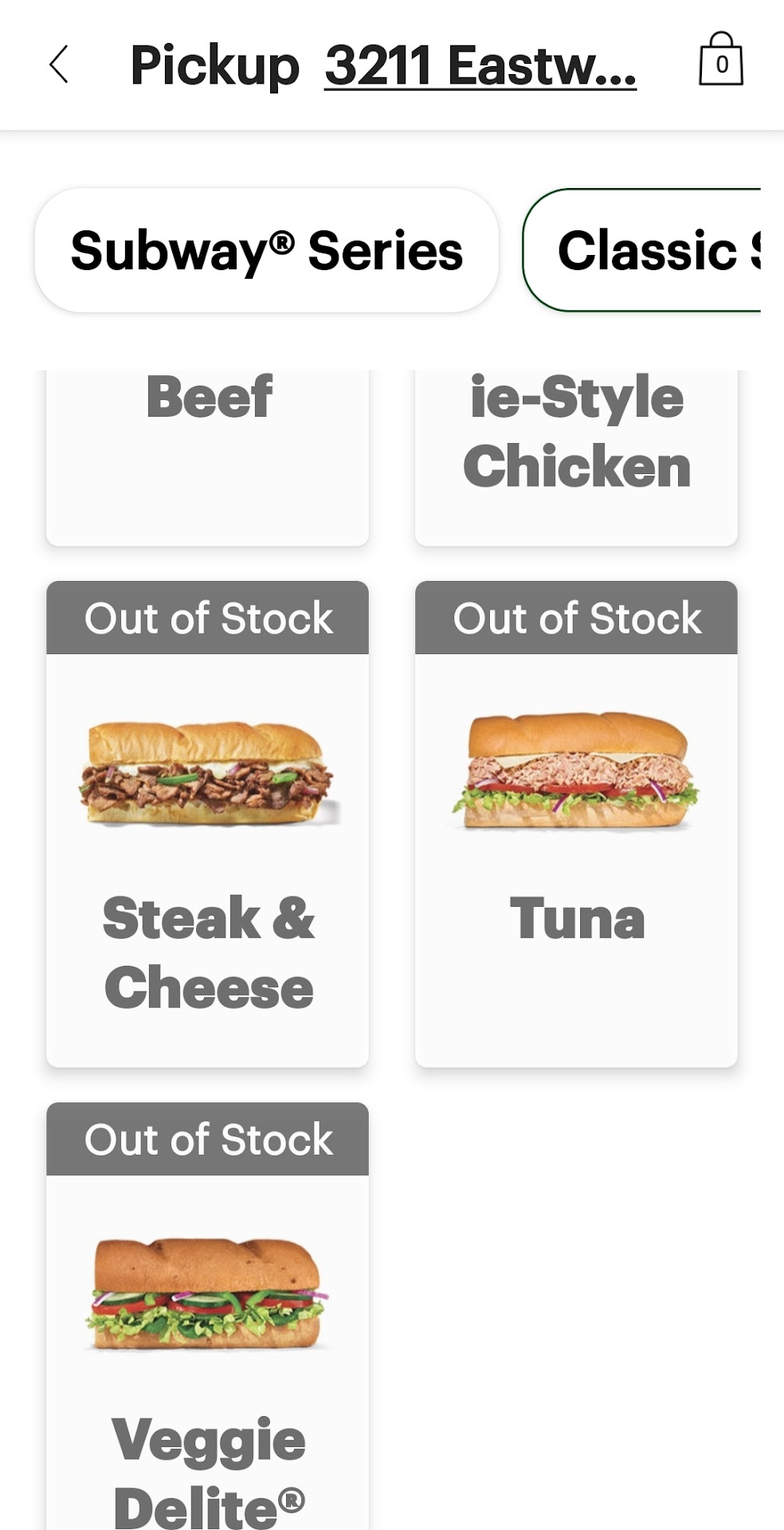Go back using the top-left arrow
The image size is (784, 1530).
click(59, 65)
